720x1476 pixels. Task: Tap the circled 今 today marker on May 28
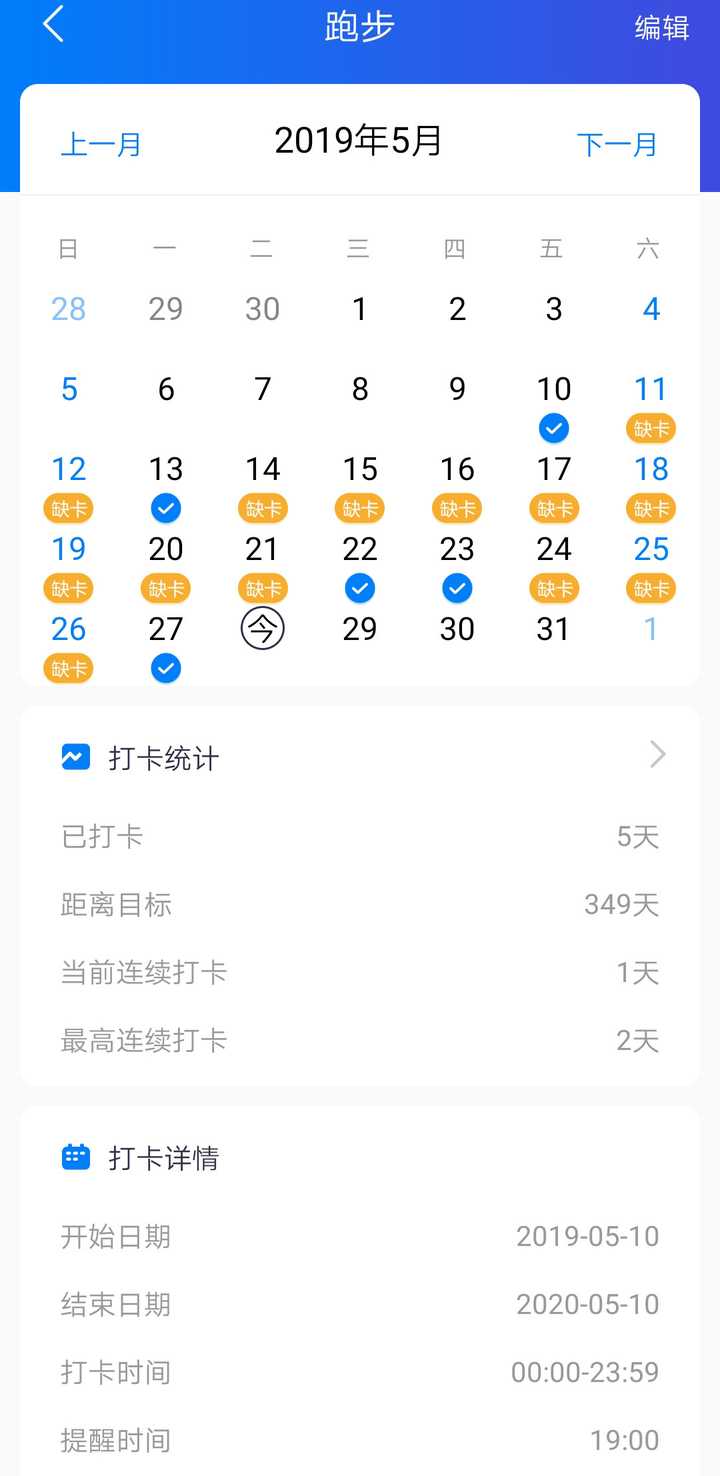[x=261, y=629]
